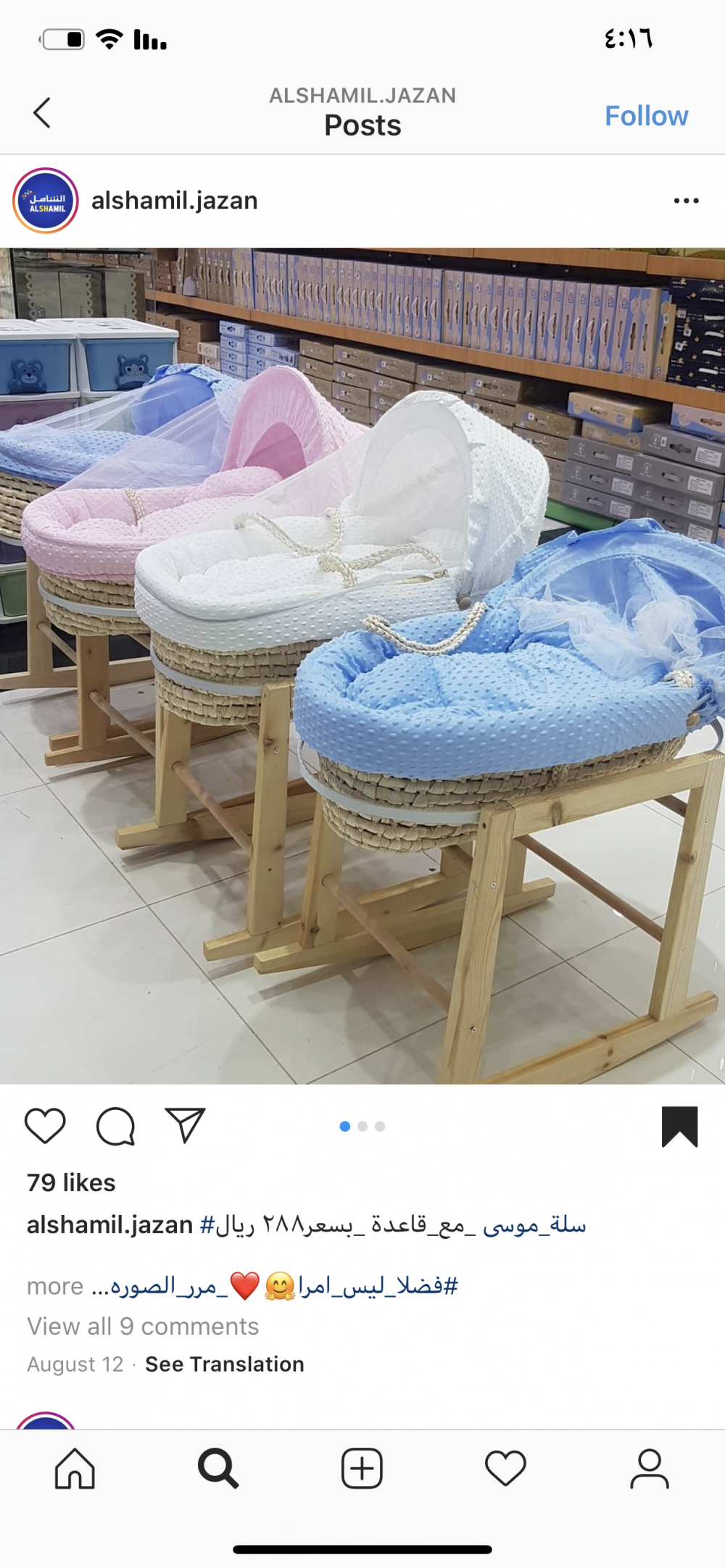This screenshot has height=1568, width=725.
Task: Like the post with the heart icon
Action: pyautogui.click(x=45, y=1126)
